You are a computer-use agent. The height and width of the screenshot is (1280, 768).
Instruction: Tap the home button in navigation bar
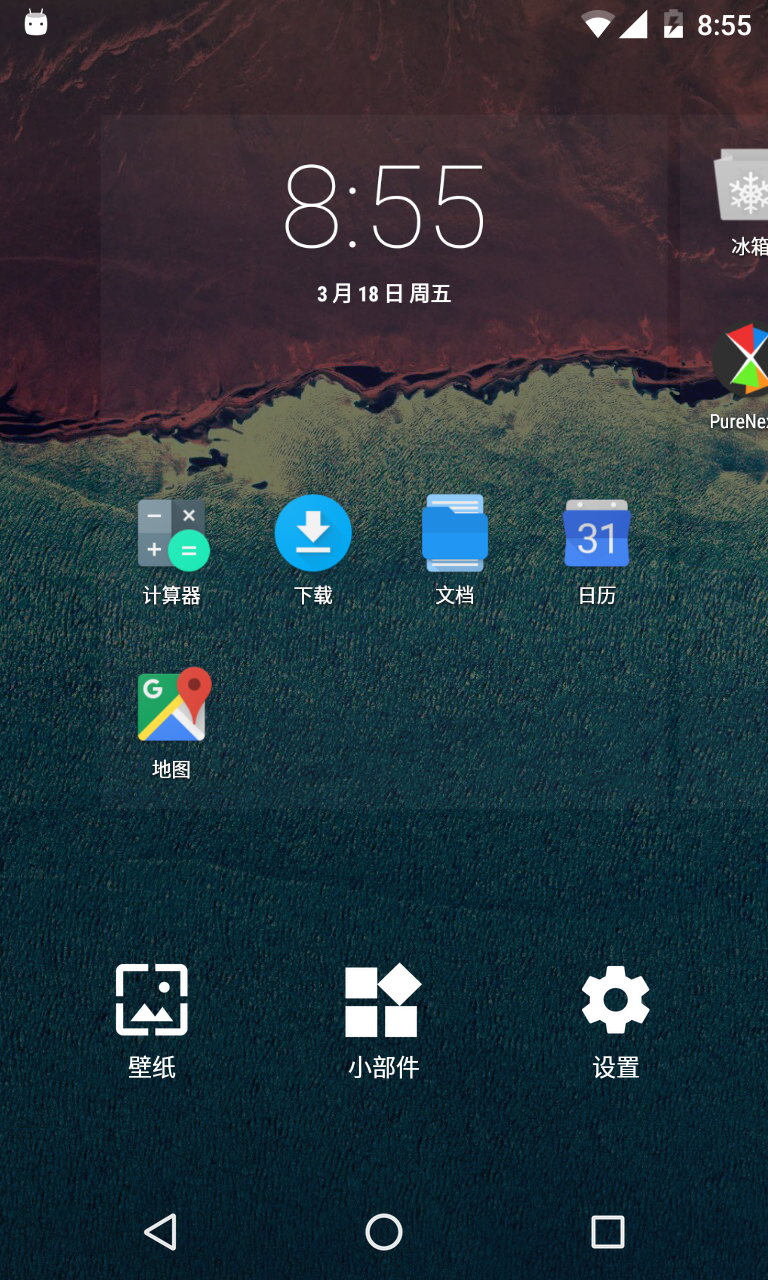384,1232
